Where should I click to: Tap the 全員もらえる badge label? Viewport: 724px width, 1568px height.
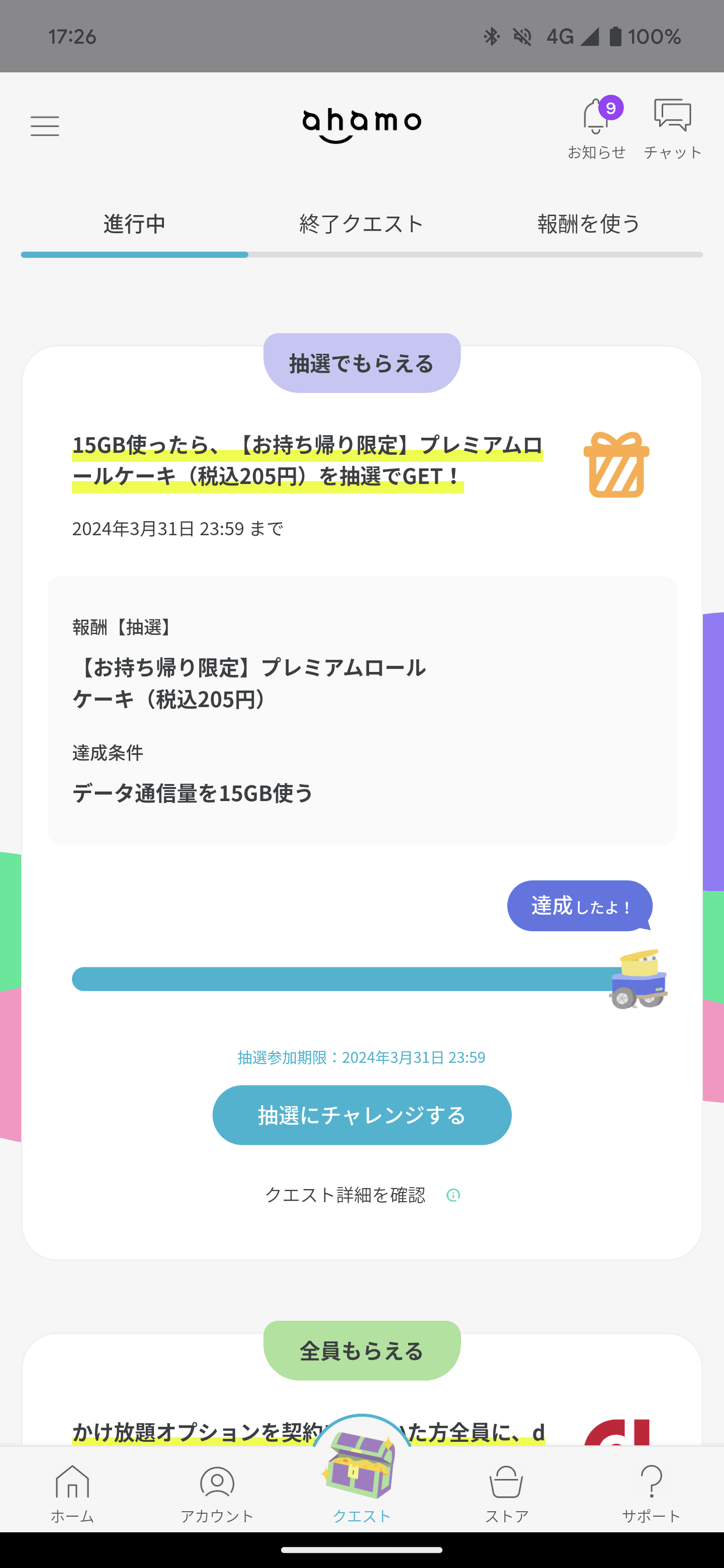pyautogui.click(x=361, y=1349)
